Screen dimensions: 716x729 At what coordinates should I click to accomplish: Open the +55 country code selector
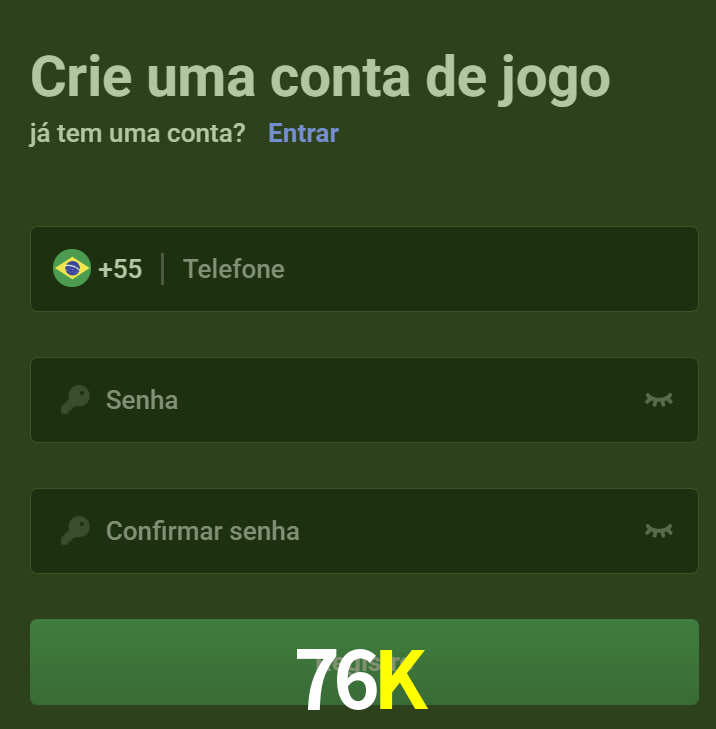click(98, 269)
